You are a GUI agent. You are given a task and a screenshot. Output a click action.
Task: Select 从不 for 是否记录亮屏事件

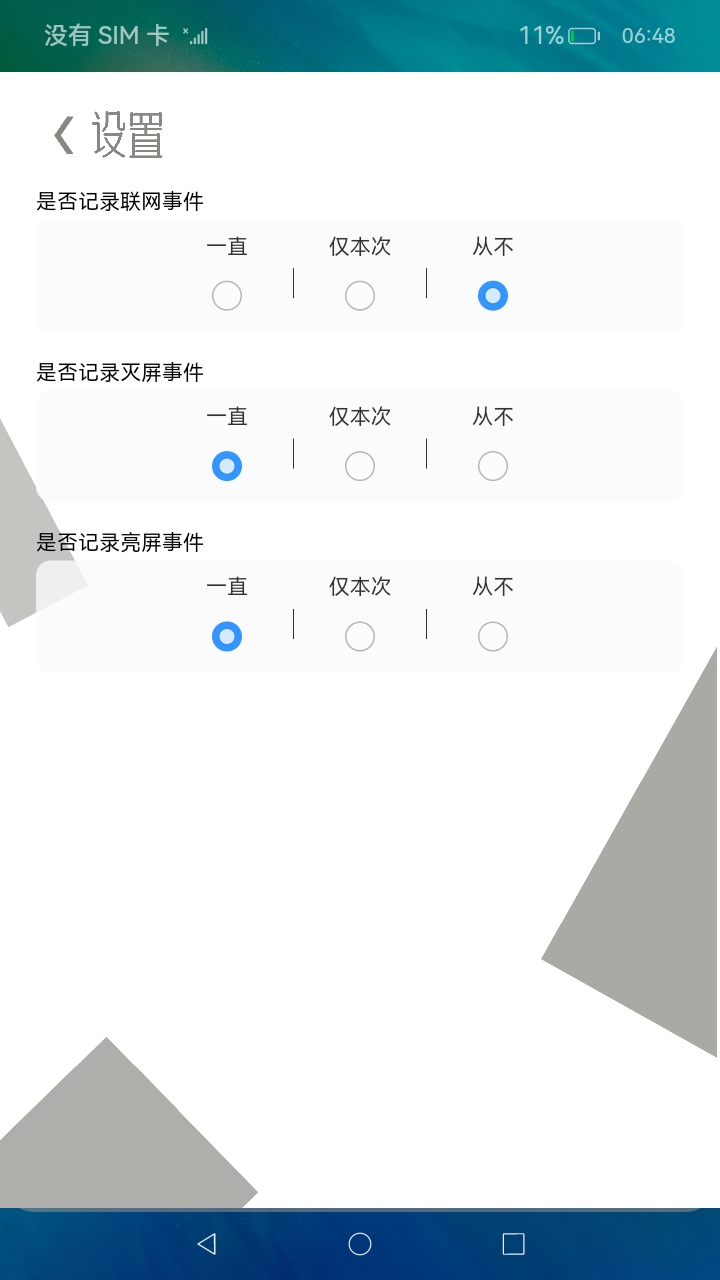[493, 636]
